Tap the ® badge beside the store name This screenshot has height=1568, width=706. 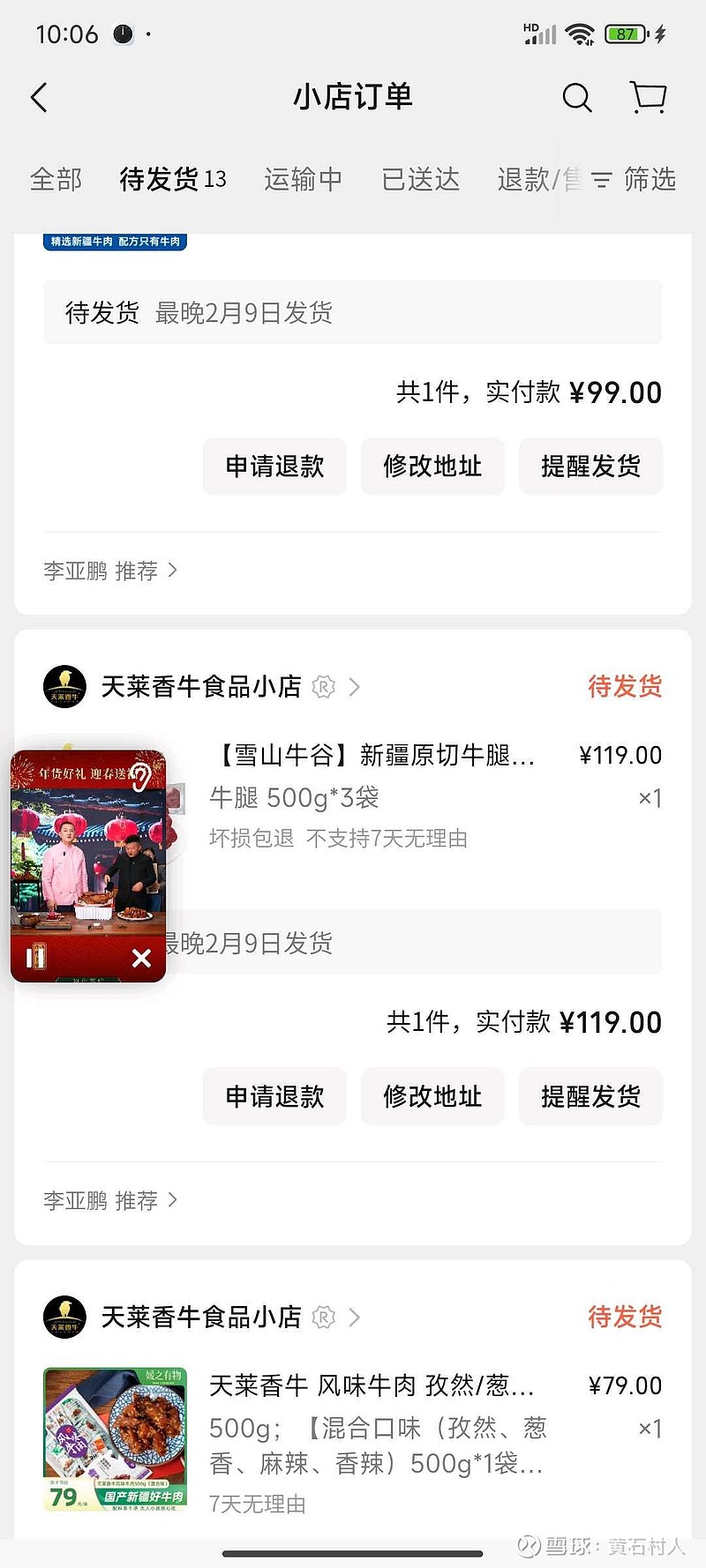point(323,687)
